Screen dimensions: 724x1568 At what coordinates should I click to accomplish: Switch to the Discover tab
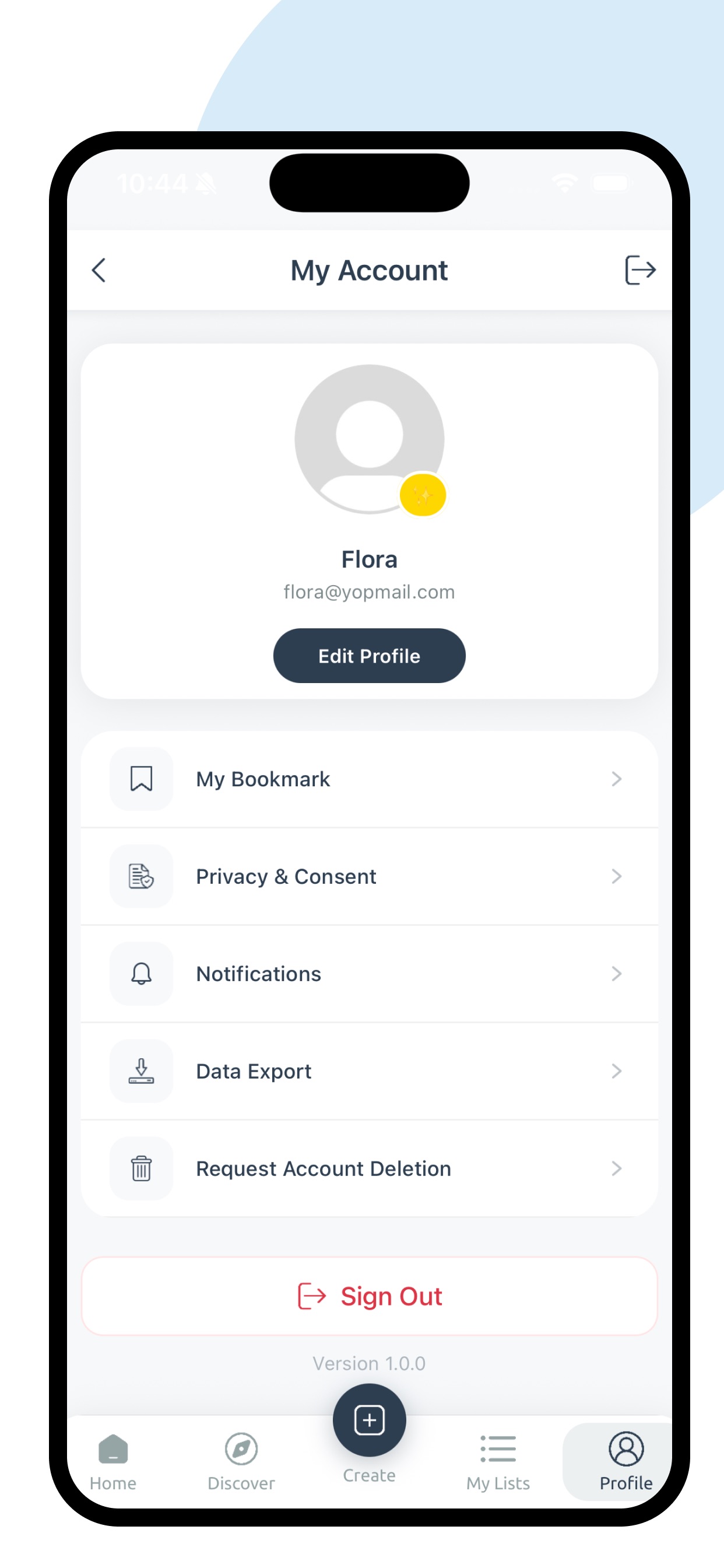(x=241, y=1461)
